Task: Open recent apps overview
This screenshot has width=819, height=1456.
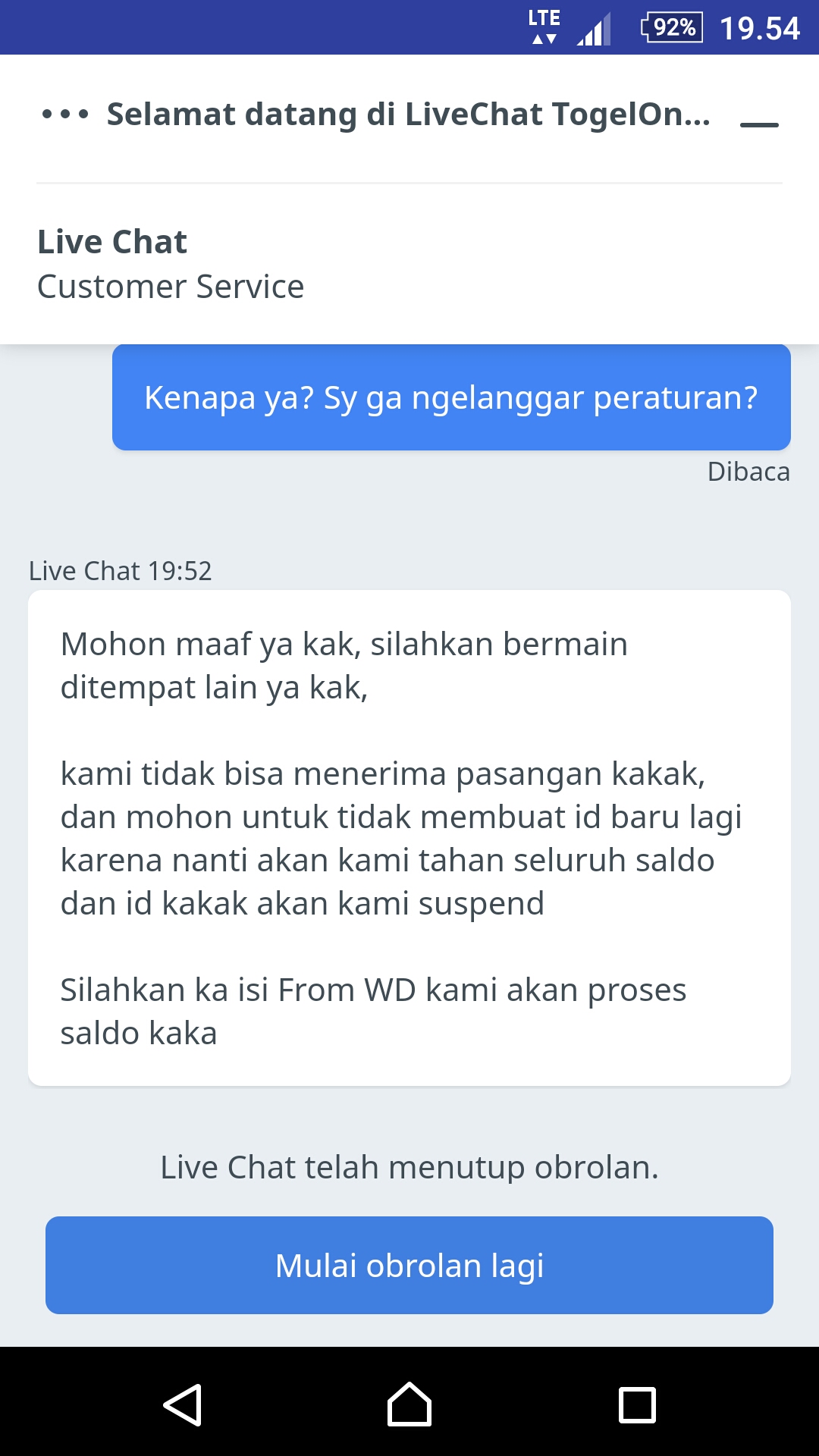Action: (x=637, y=1404)
